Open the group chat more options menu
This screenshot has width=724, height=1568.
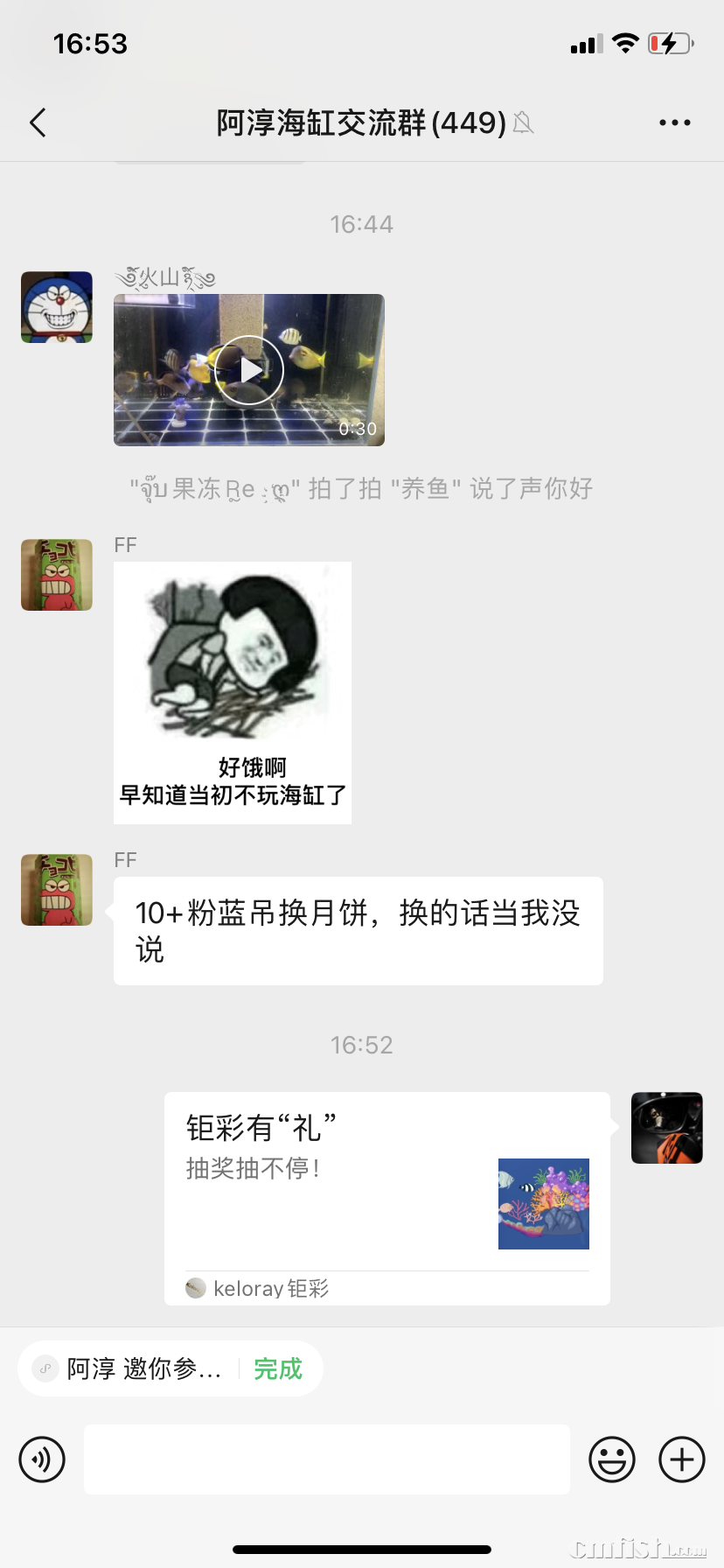pyautogui.click(x=674, y=122)
